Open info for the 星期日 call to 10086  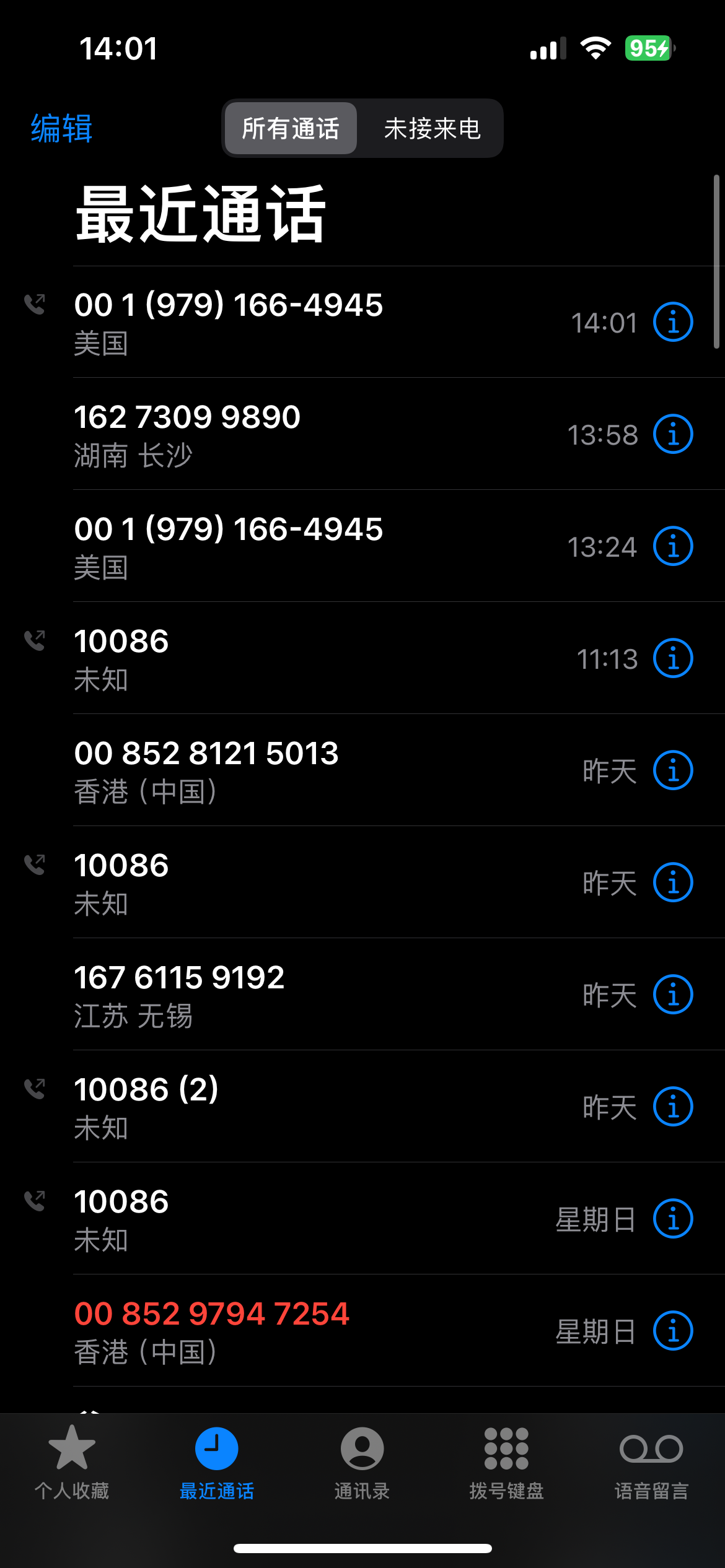tap(672, 1219)
